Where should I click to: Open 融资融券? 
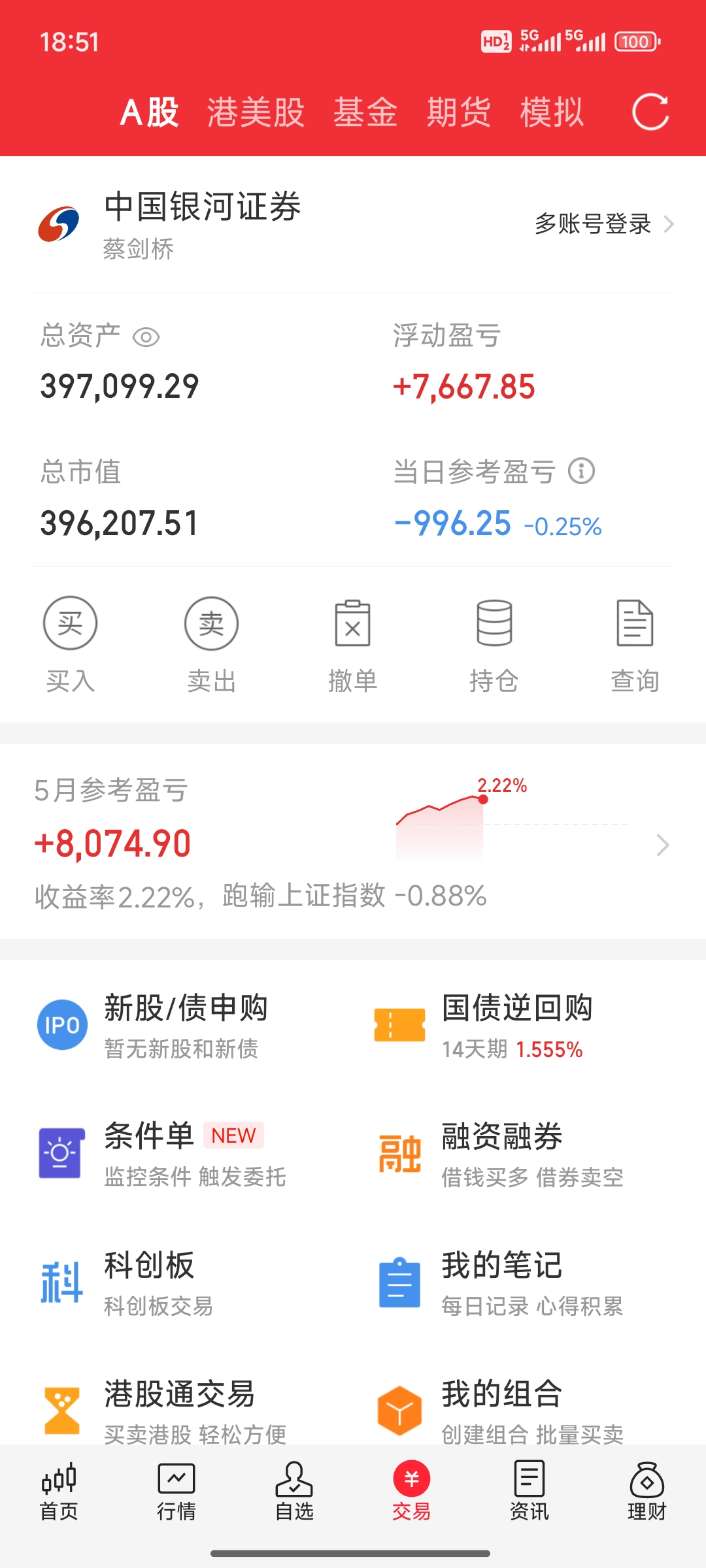coord(502,1153)
